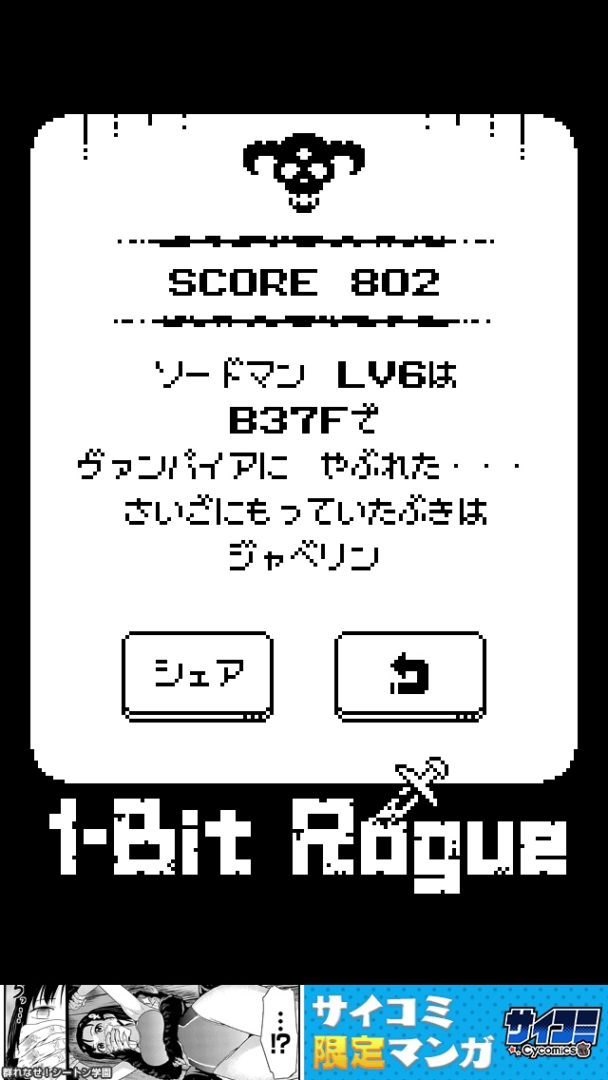Open the サイコミ manga ad banner
Screen dimensions: 608x1080
point(304,1032)
